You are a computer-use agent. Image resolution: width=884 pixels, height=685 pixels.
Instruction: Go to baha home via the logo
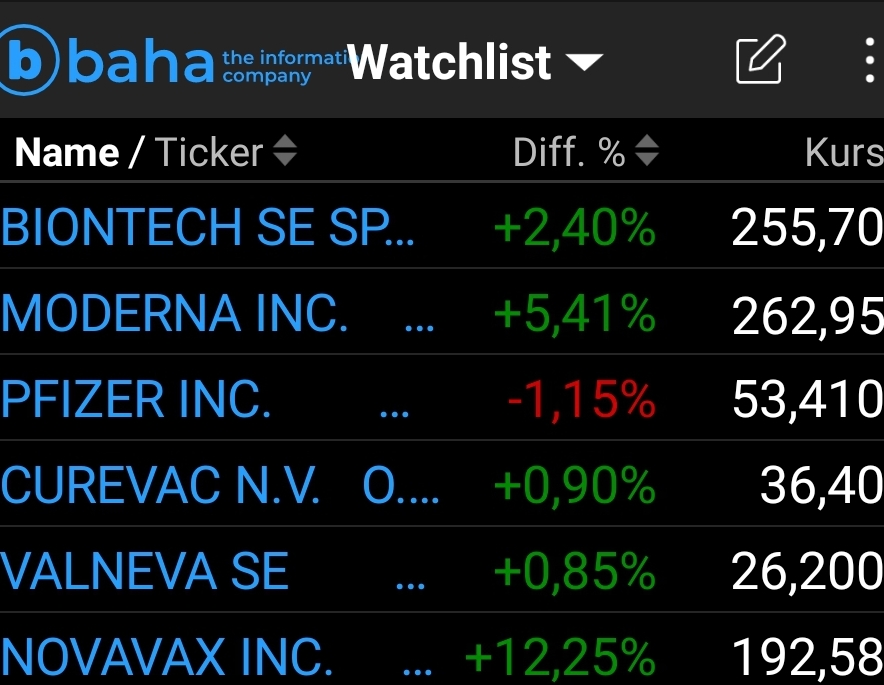click(110, 63)
